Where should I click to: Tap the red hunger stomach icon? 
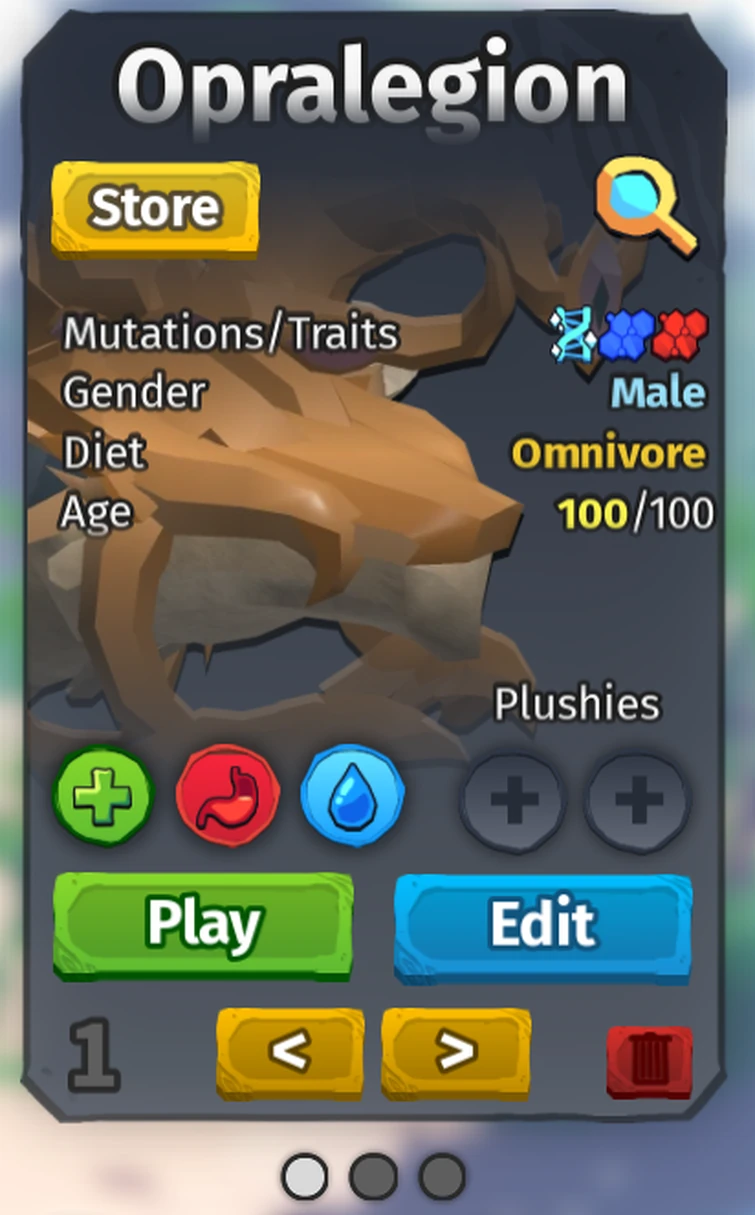click(228, 797)
